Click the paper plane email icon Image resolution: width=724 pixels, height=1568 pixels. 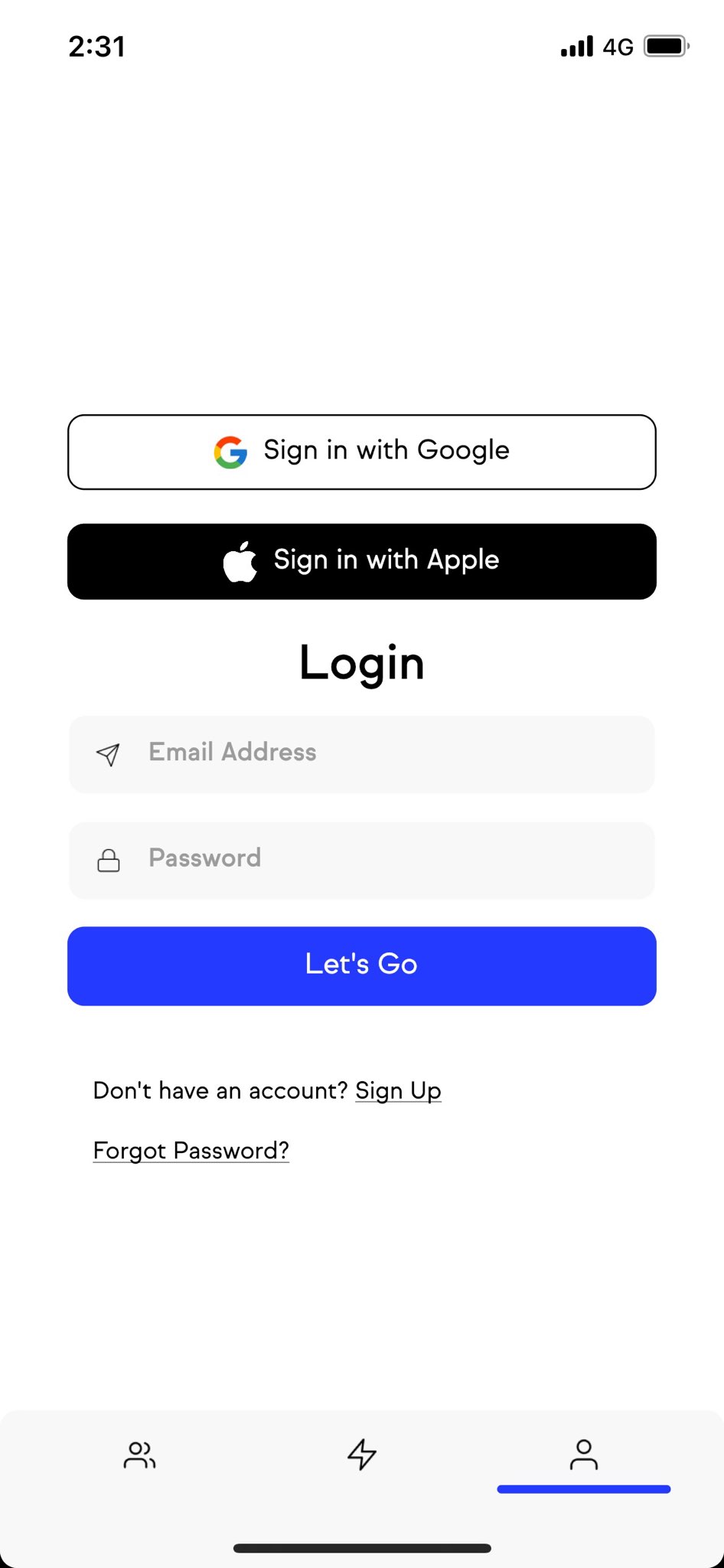coord(108,754)
